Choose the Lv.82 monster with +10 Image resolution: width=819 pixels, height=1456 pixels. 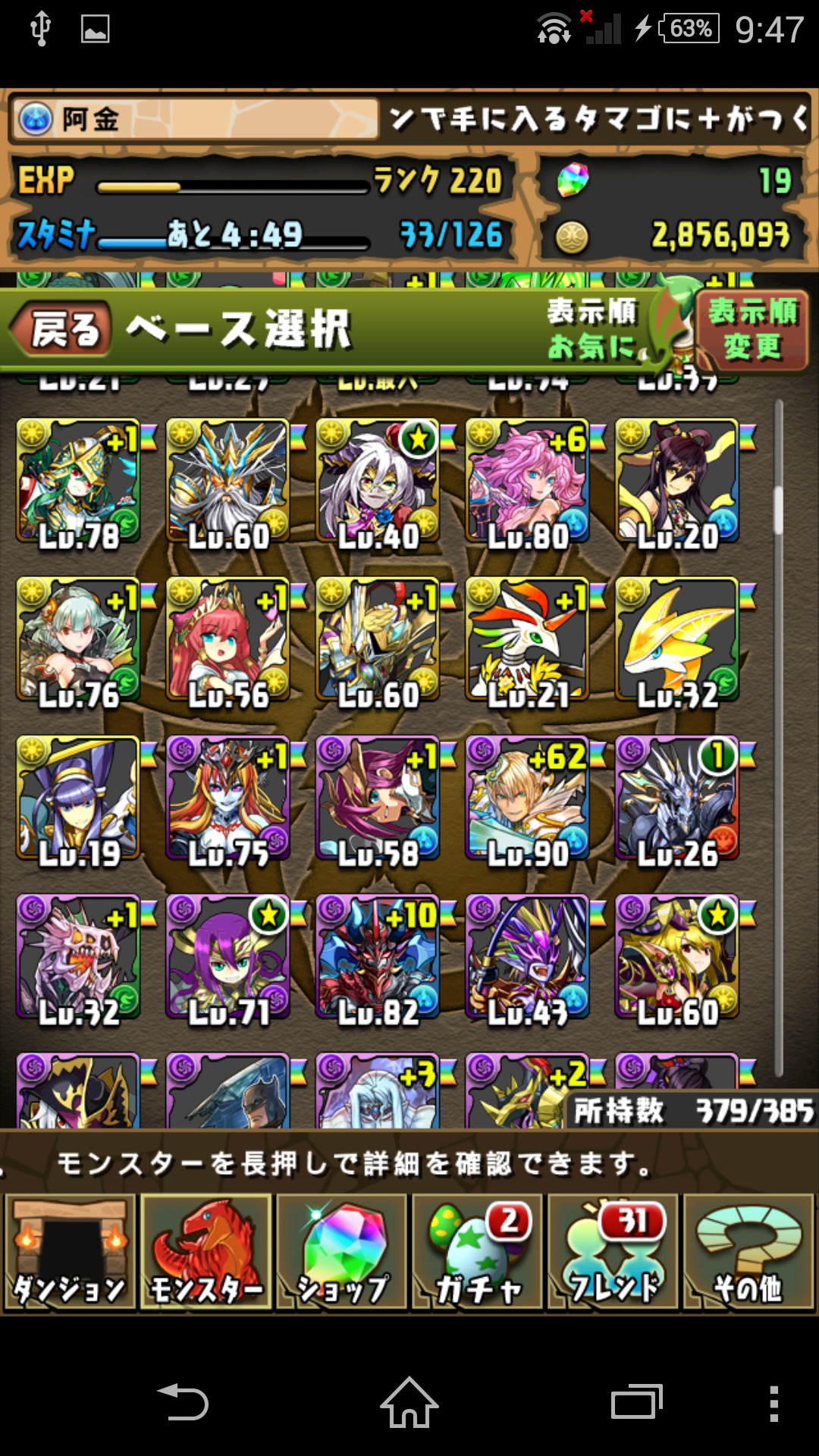378,955
